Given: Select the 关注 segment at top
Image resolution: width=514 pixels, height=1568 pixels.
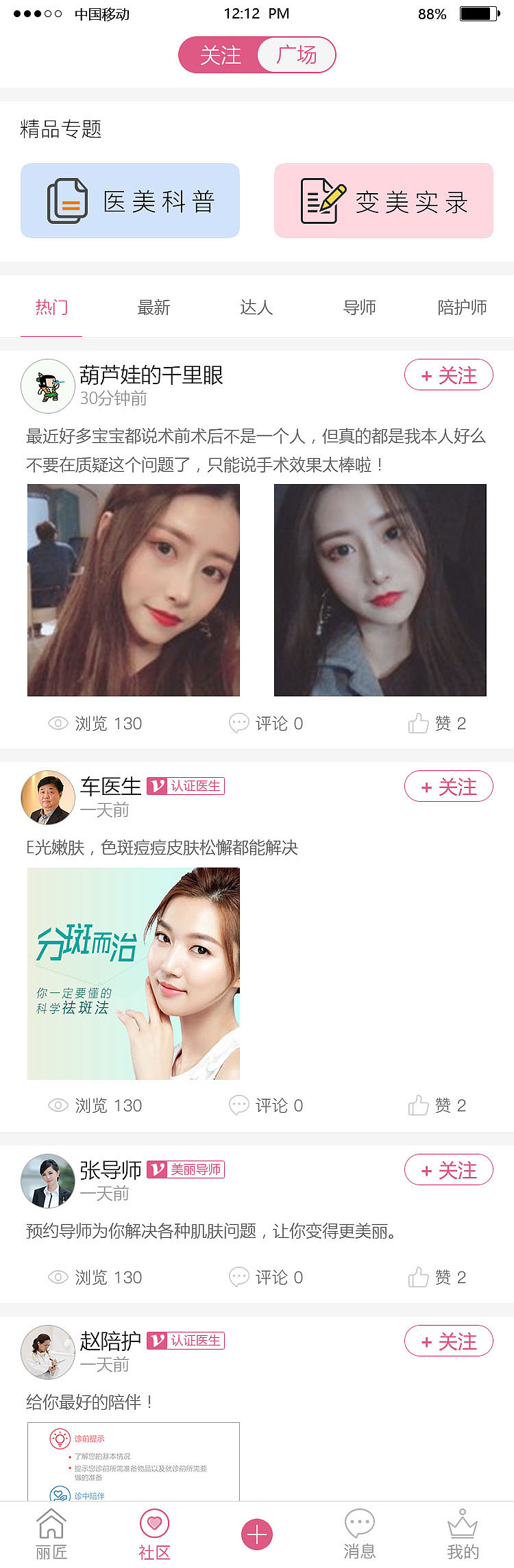Looking at the screenshot, I should pos(220,55).
